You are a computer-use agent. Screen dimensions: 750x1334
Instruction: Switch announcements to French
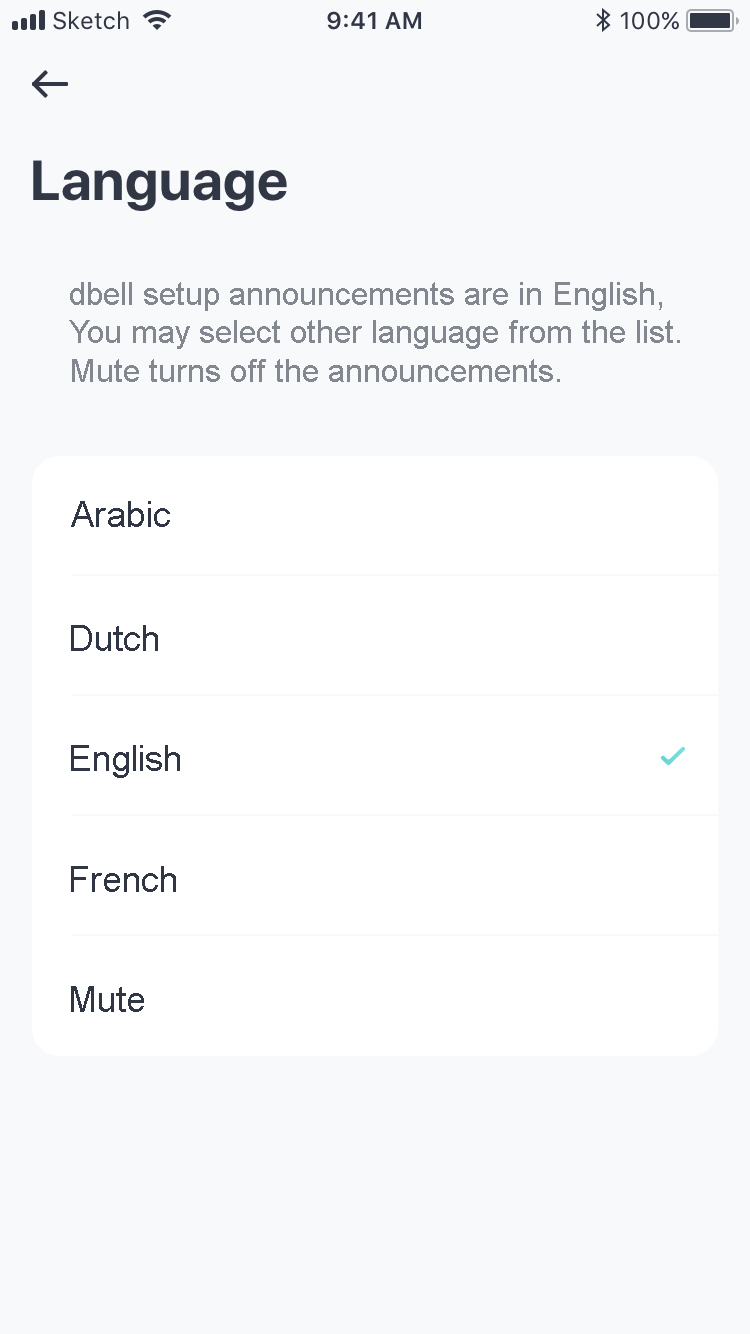tap(375, 876)
